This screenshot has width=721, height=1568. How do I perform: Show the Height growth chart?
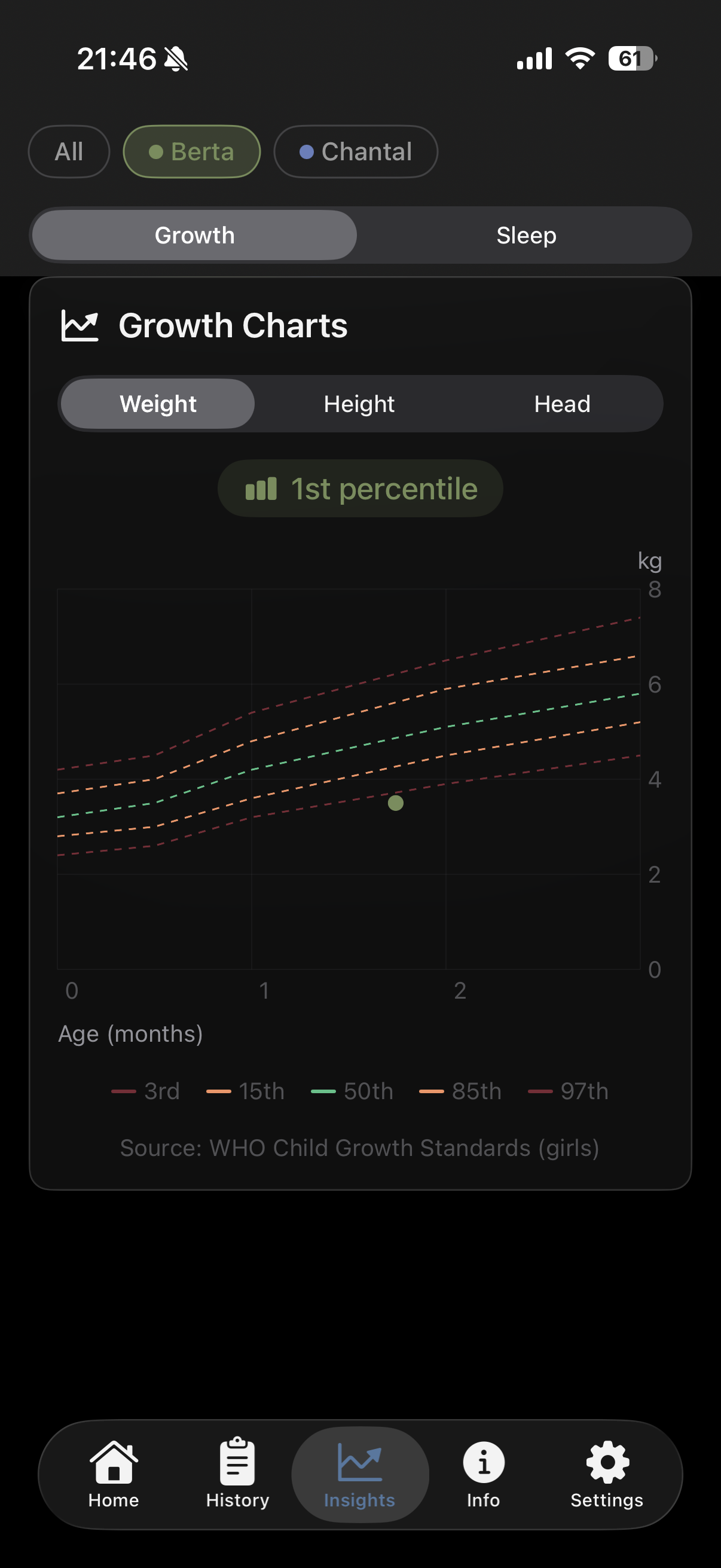coord(359,404)
